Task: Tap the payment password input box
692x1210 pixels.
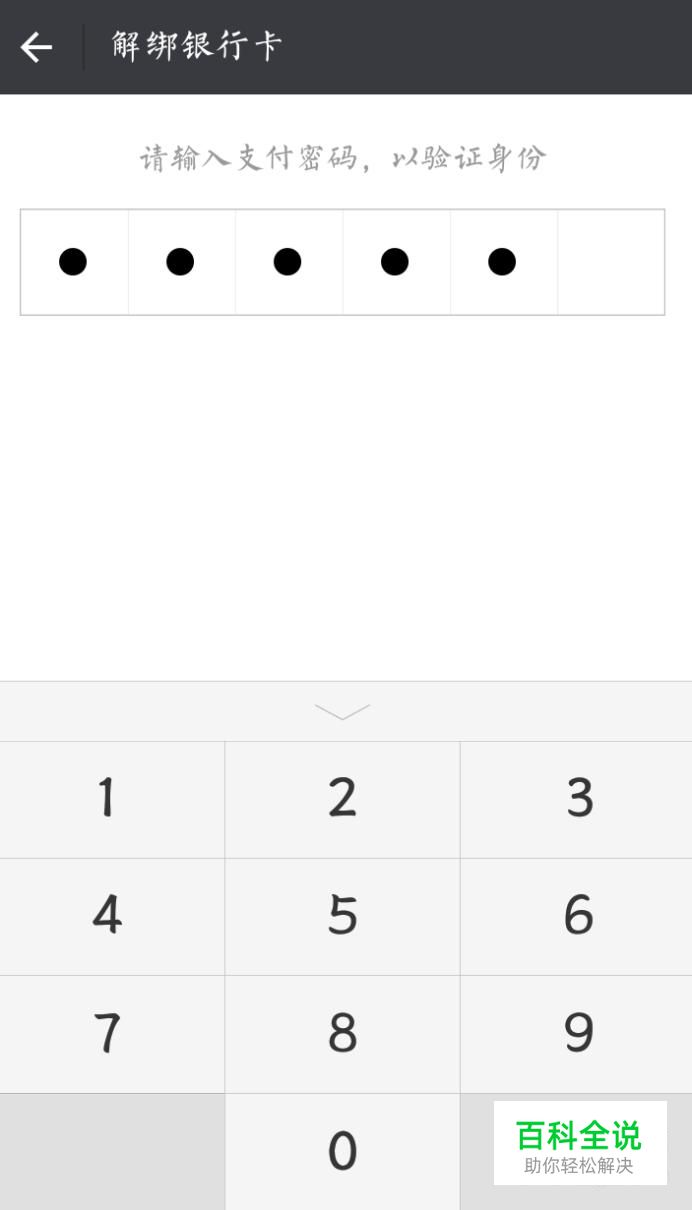Action: (x=342, y=262)
